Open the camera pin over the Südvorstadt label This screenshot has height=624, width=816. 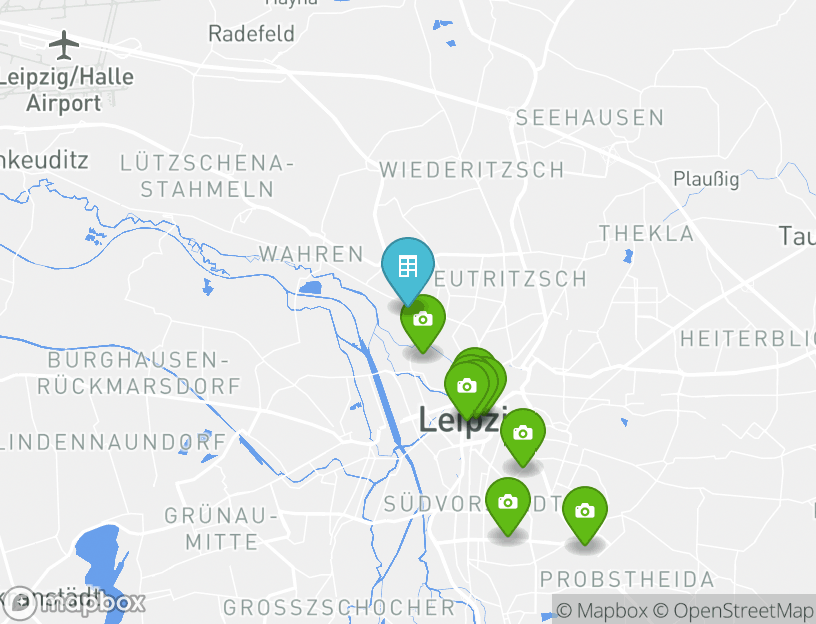(508, 502)
